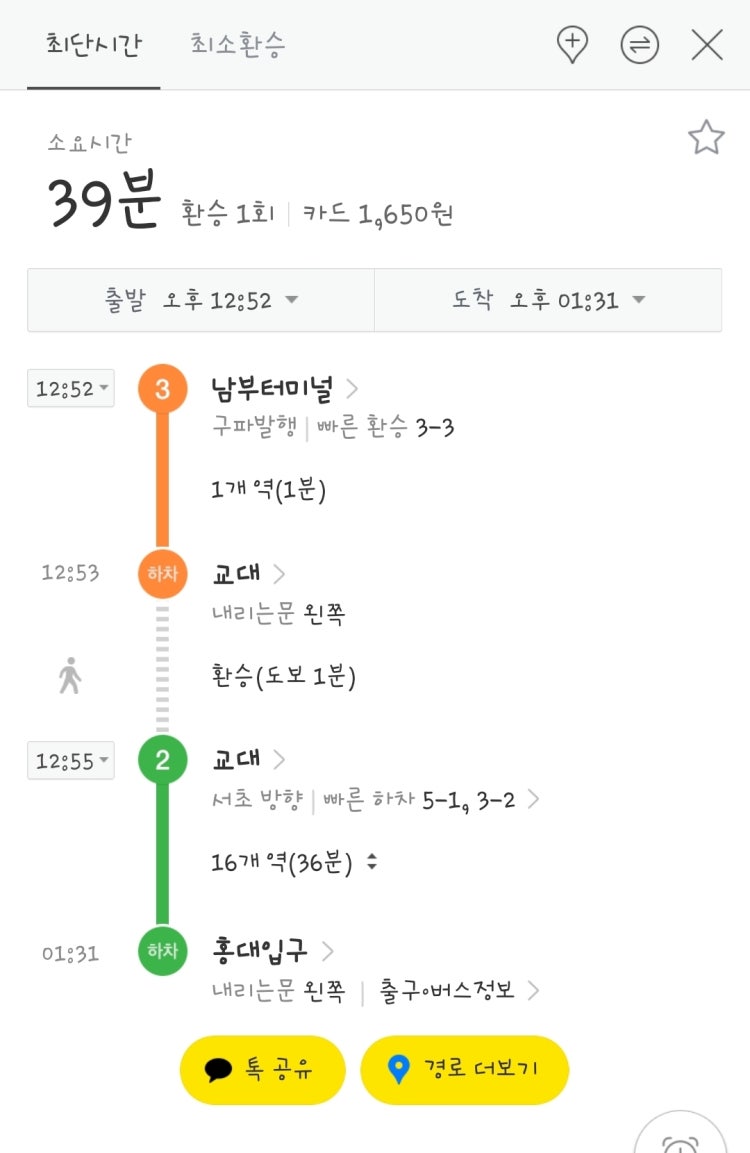This screenshot has width=750, height=1153.
Task: Change the 12:52 train time at 남부터미널
Action: (71, 389)
